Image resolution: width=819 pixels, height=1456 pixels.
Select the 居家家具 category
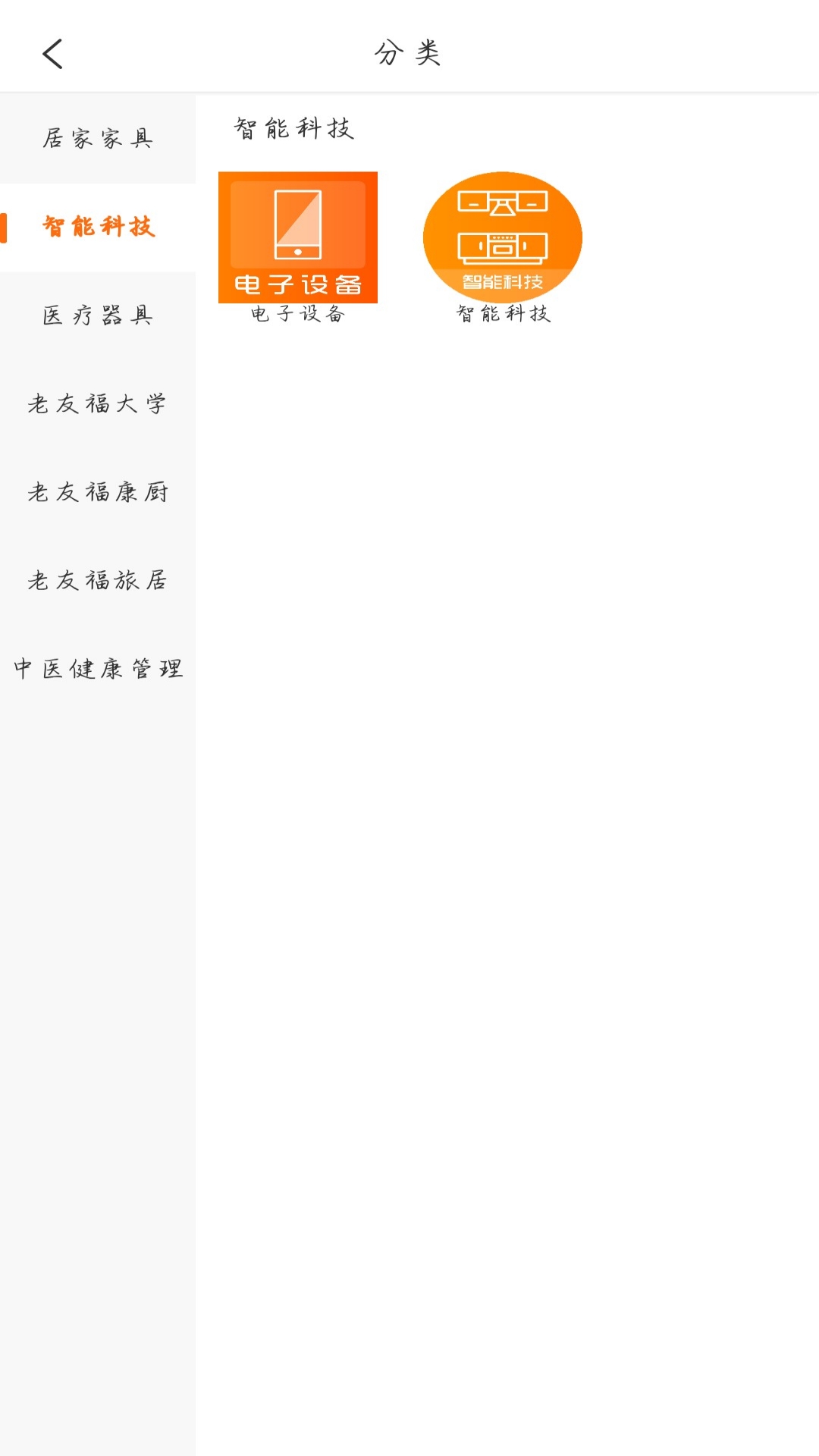(x=98, y=139)
